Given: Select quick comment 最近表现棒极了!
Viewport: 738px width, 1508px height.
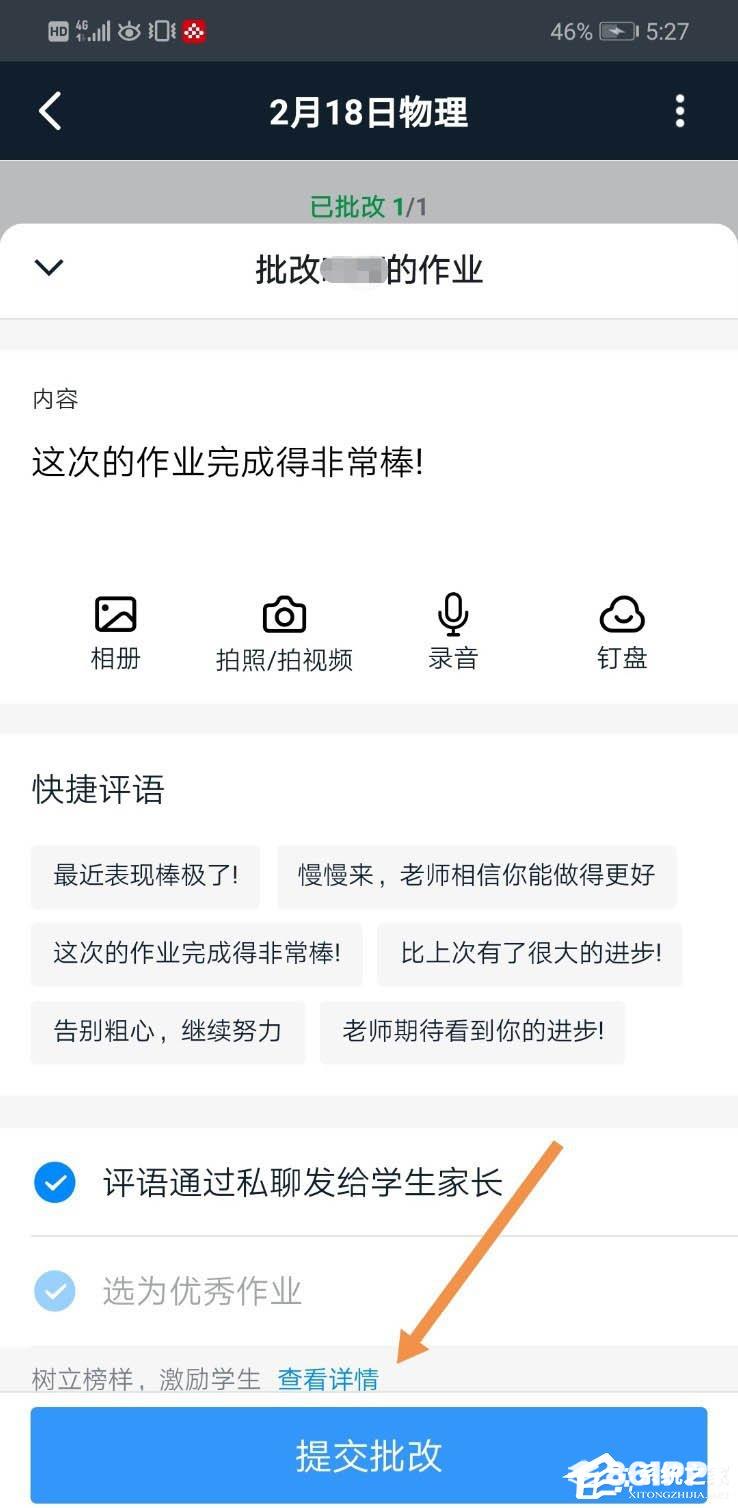Looking at the screenshot, I should point(146,876).
